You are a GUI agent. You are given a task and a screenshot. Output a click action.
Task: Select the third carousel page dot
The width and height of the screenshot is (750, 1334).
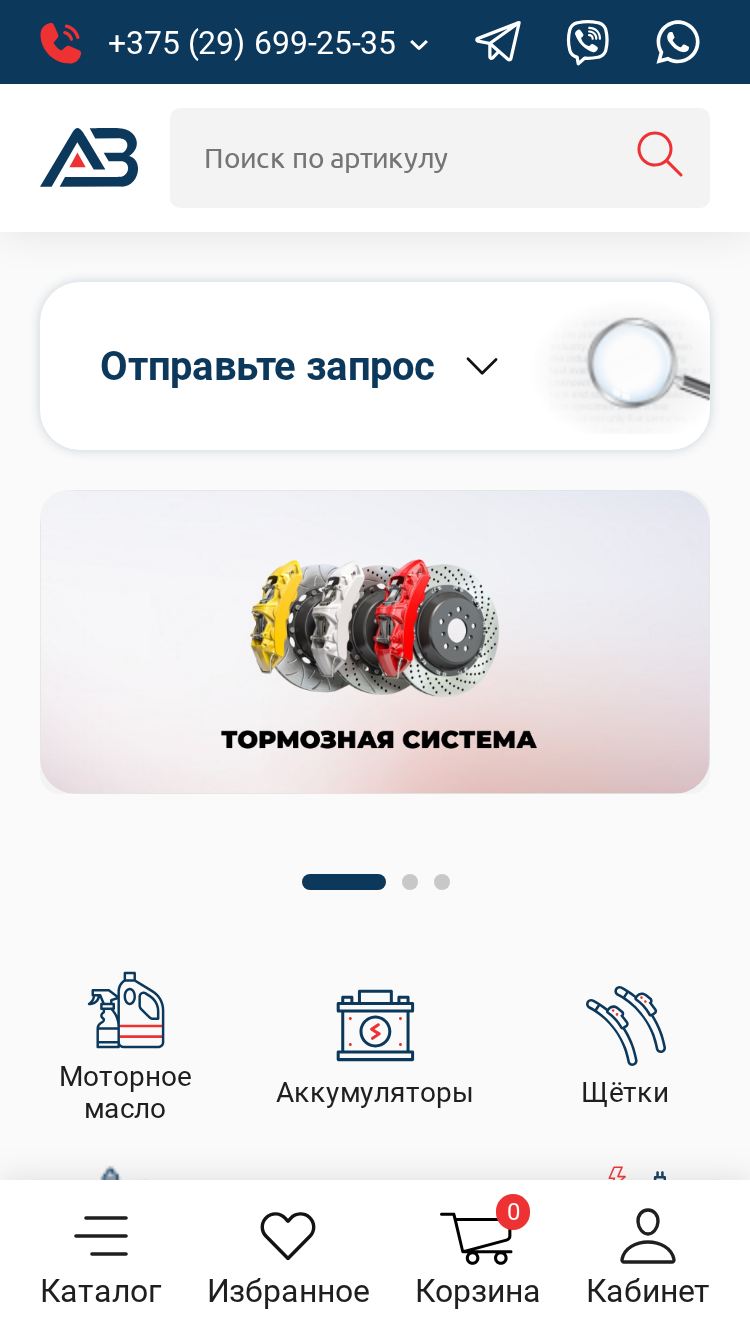pyautogui.click(x=442, y=882)
